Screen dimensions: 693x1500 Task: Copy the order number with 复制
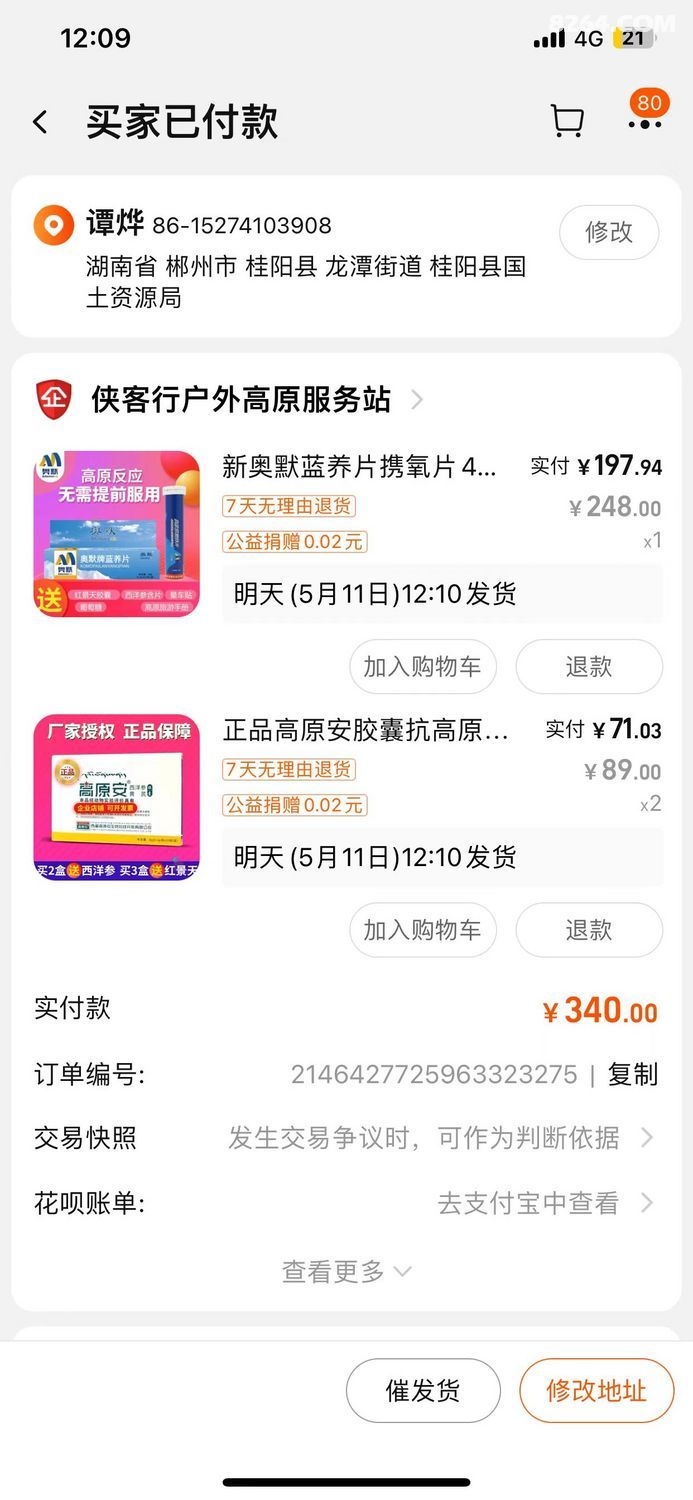tap(633, 1075)
